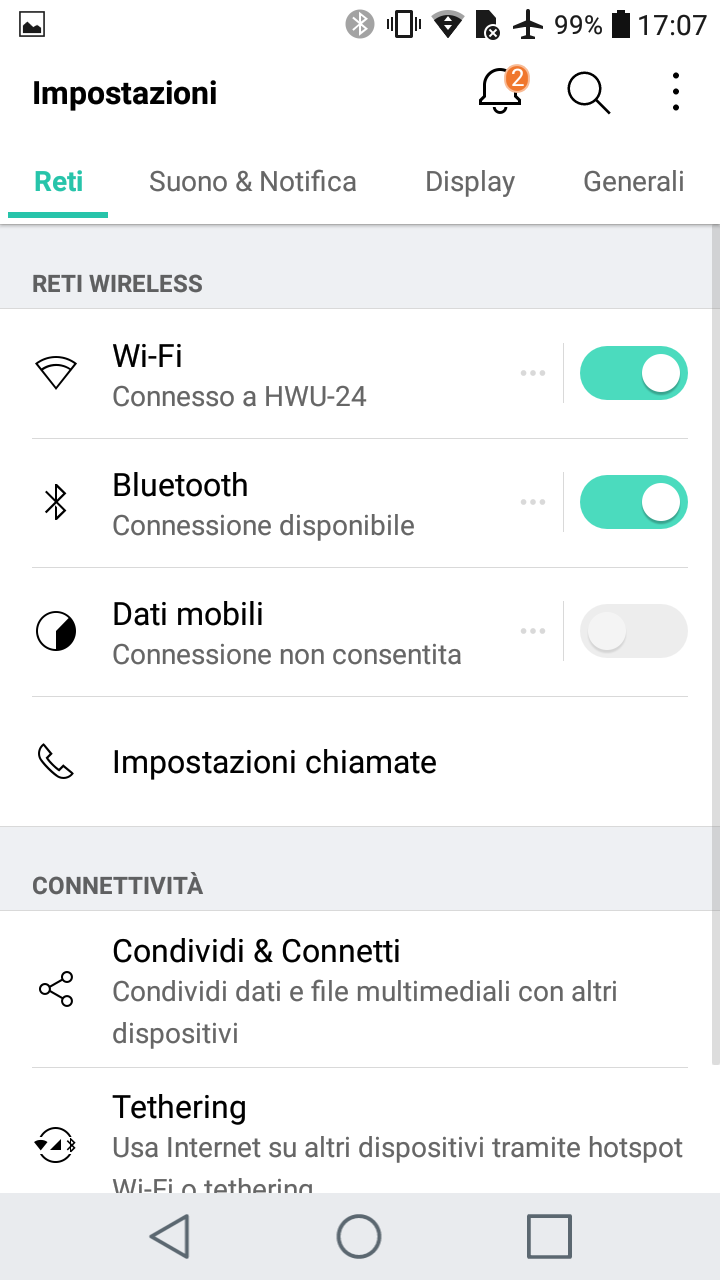Viewport: 720px width, 1280px height.
Task: Open the settings search
Action: pyautogui.click(x=588, y=93)
